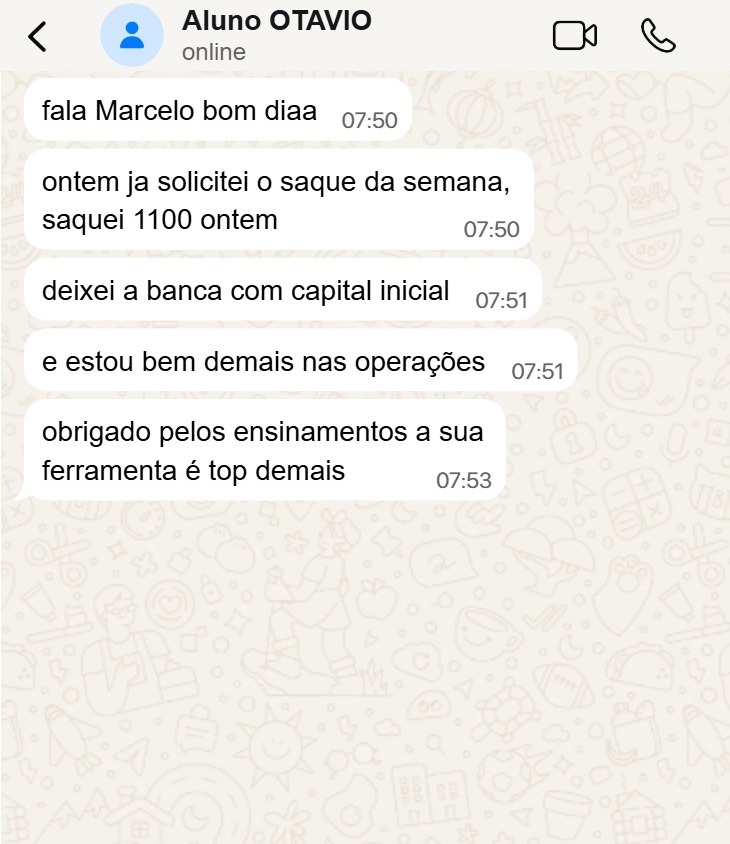Open Aluno OTAVIO's profile picture

point(131,36)
